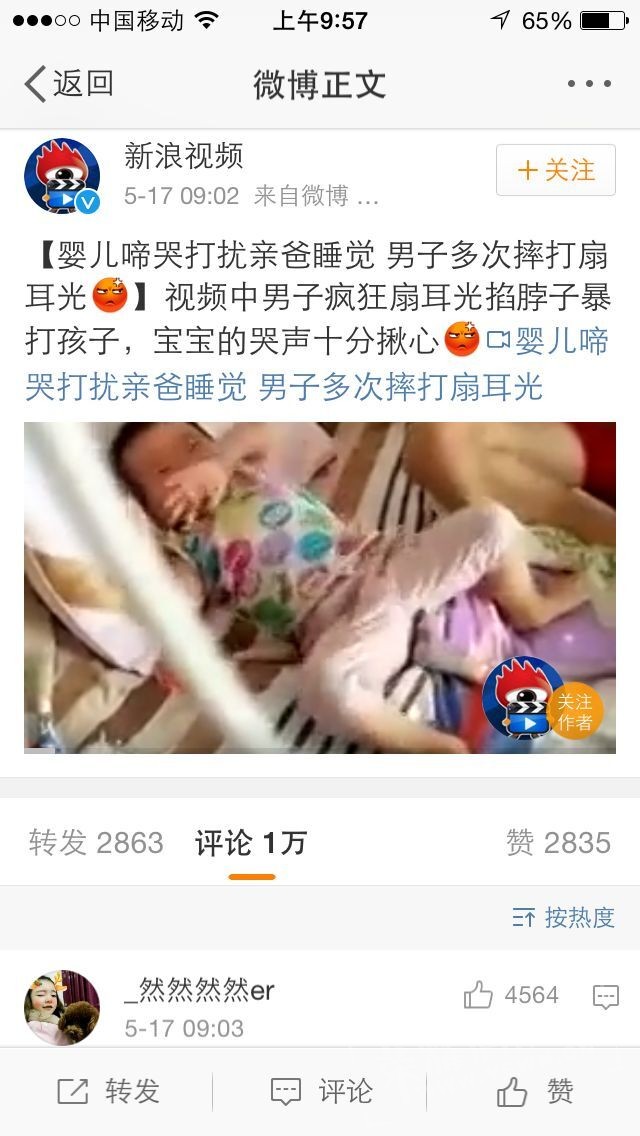The width and height of the screenshot is (640, 1136).
Task: Write a comment using bottom 评论 button
Action: point(320,1091)
